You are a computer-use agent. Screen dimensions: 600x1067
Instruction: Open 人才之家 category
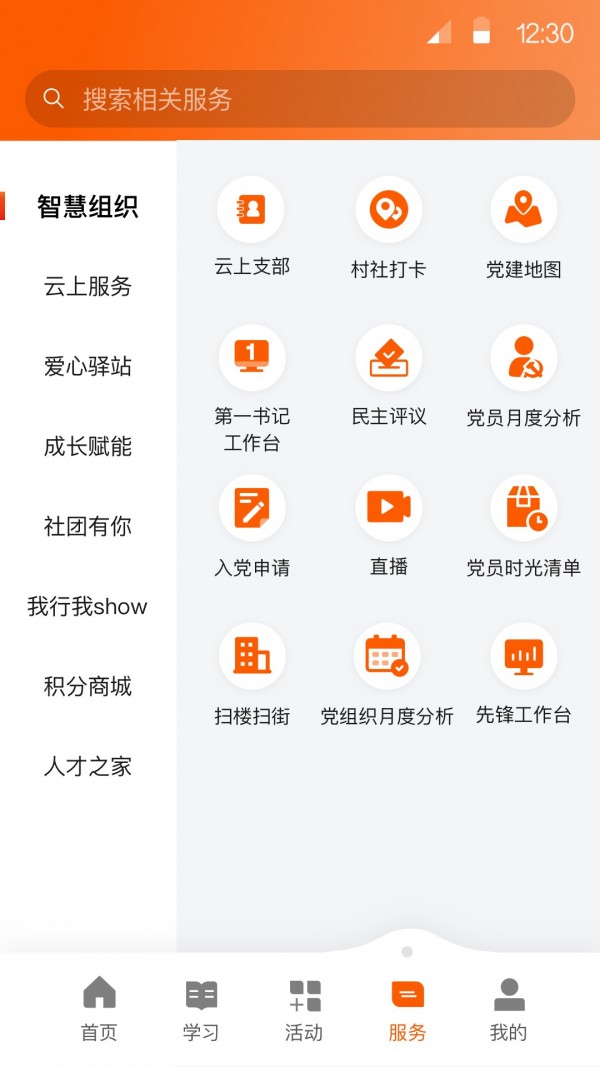(88, 767)
